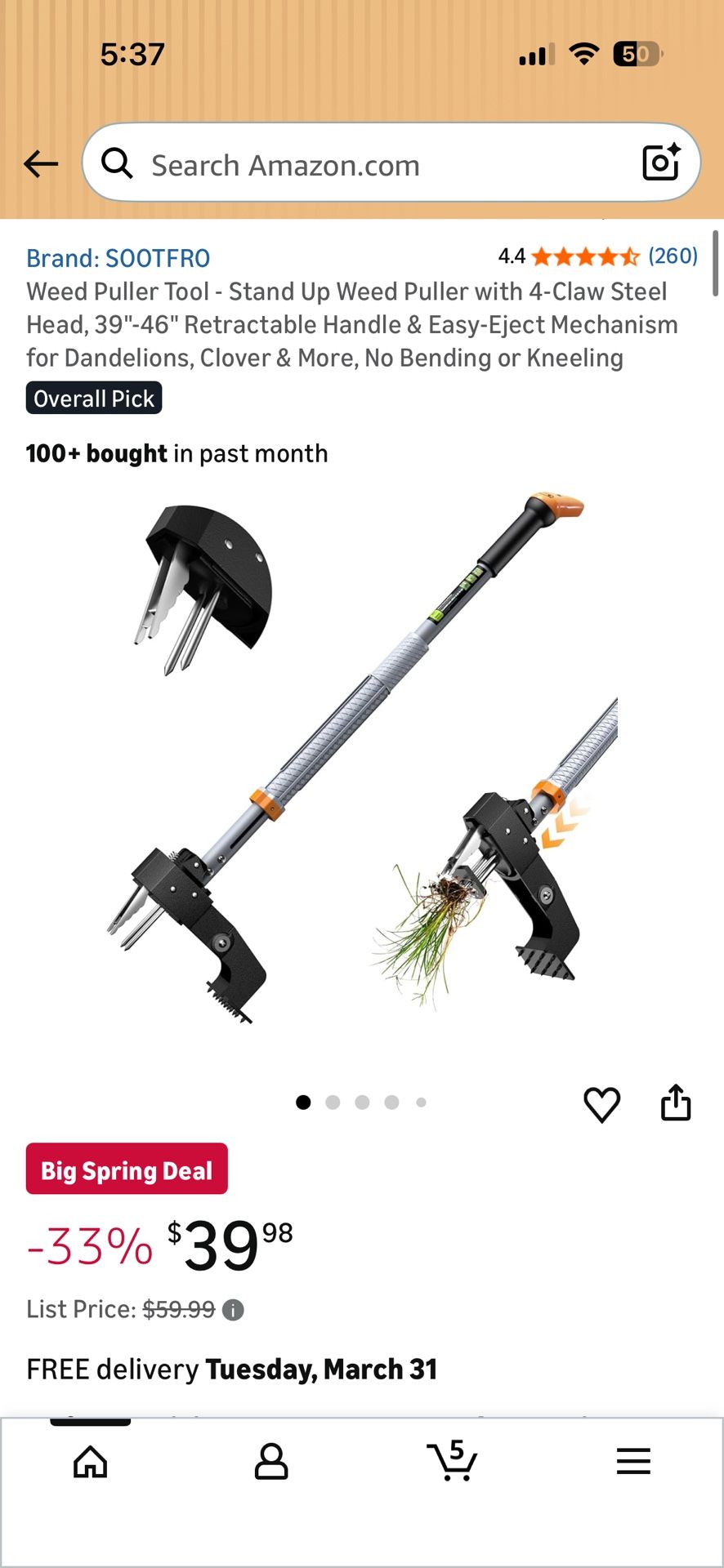This screenshot has width=724, height=1568.
Task: Open the account profile tab
Action: click(x=271, y=1461)
